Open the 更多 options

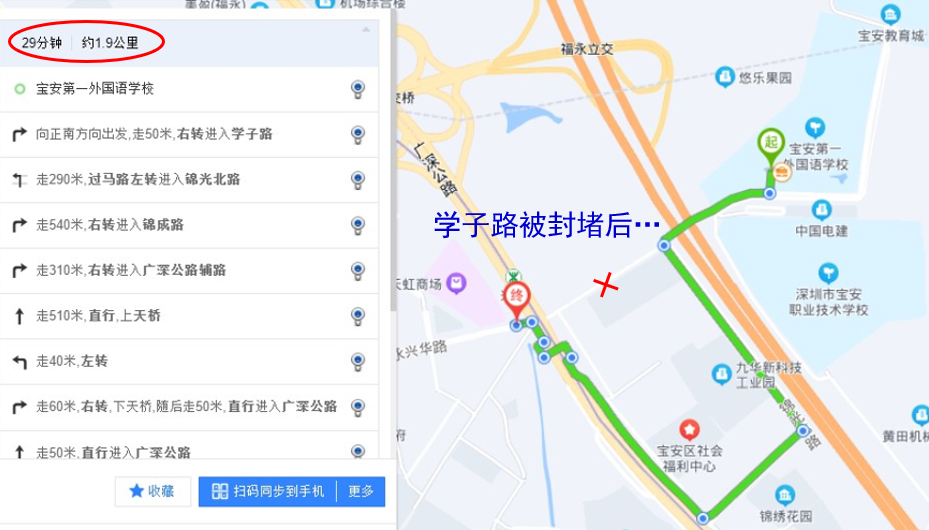361,491
